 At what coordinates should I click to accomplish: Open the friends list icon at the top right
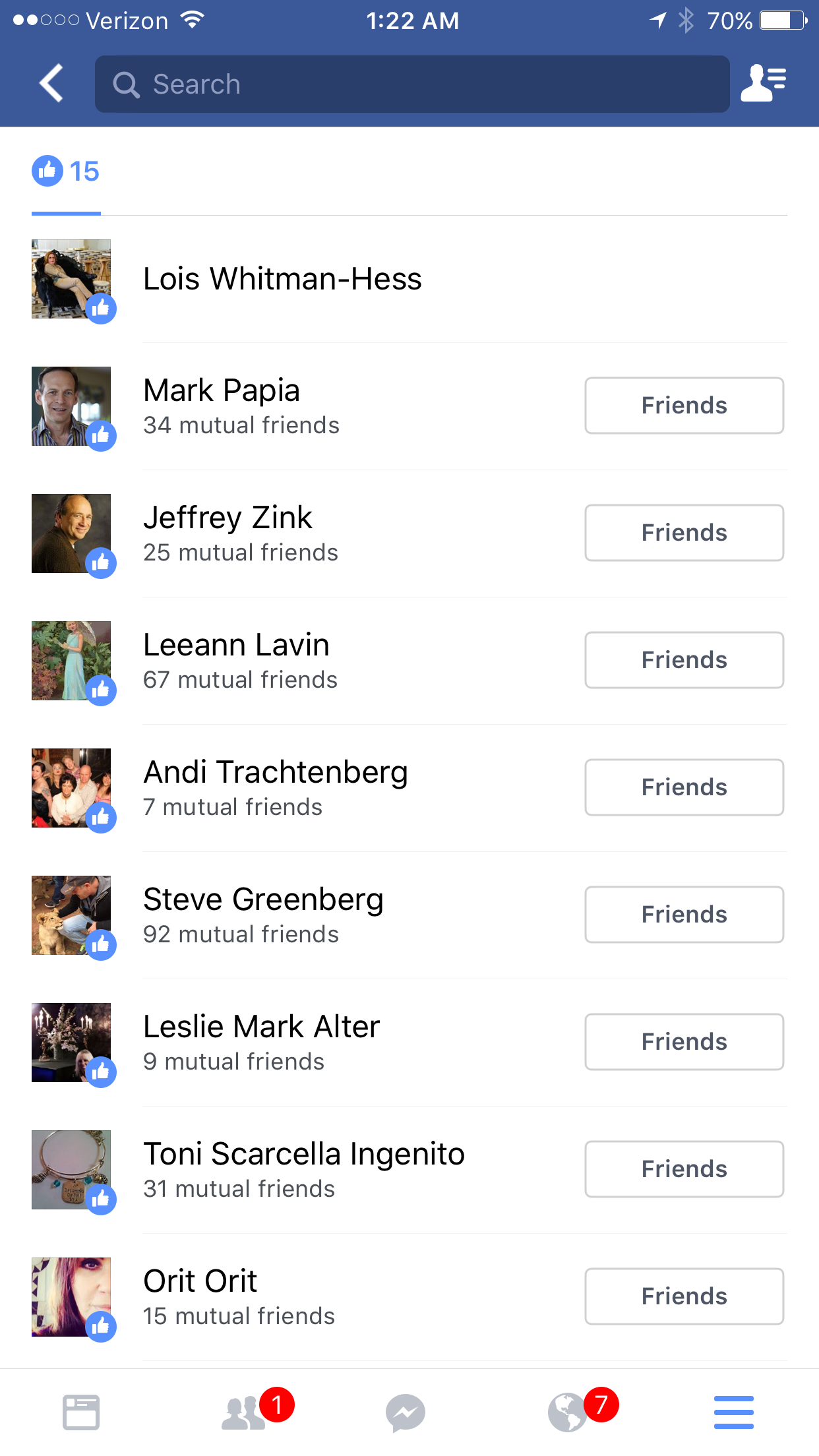point(763,84)
